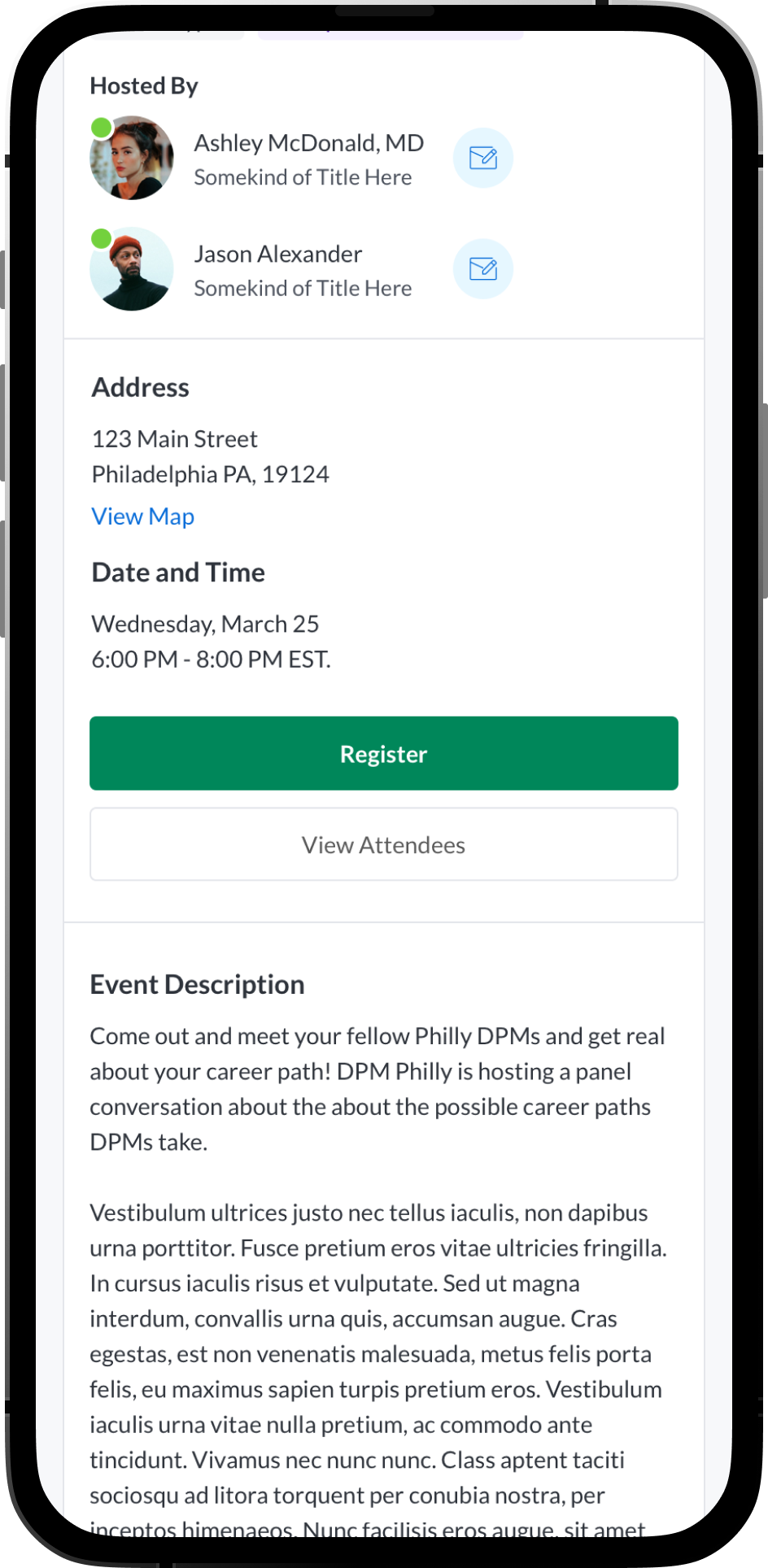Register for the event
The height and width of the screenshot is (1568, 768).
[383, 753]
